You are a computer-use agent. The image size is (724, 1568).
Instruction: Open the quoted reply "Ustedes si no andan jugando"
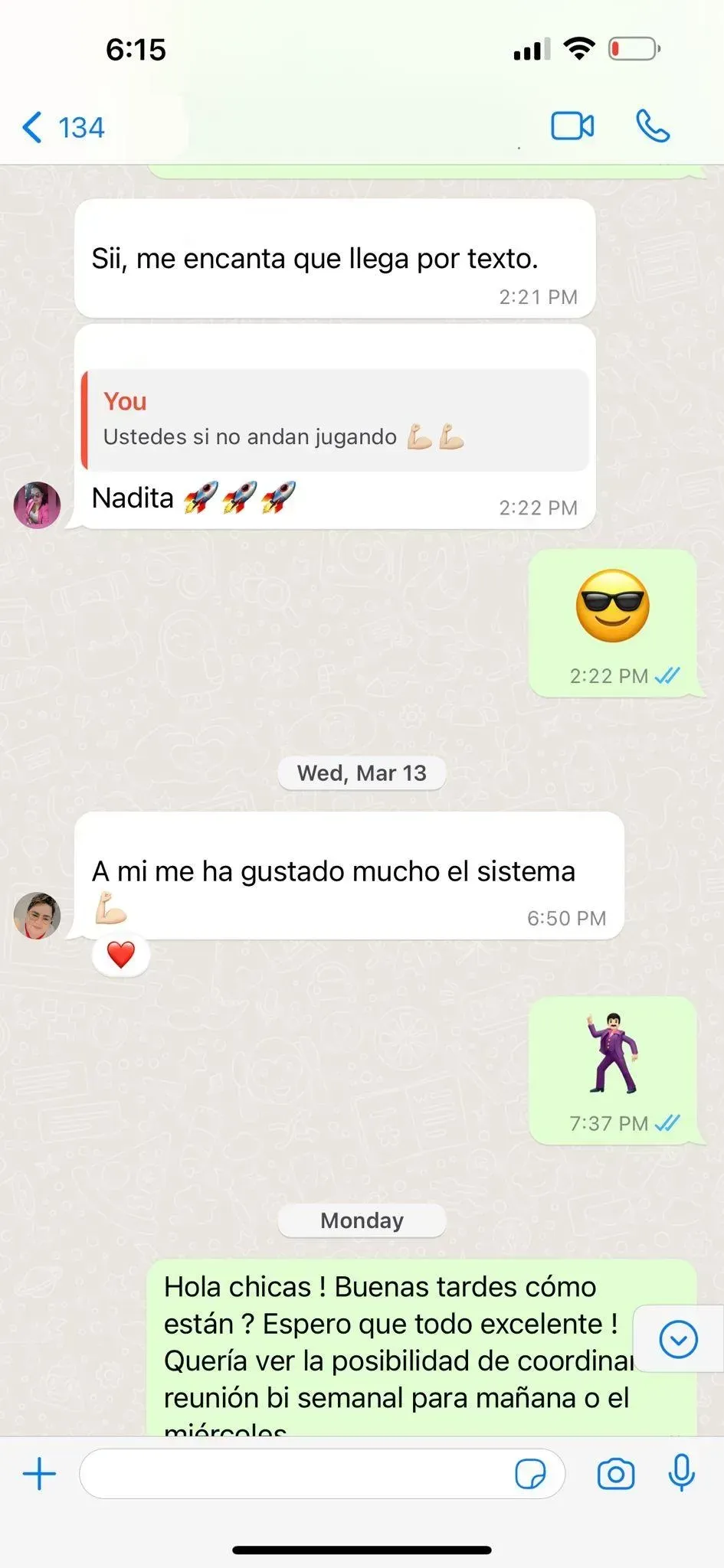coord(336,420)
